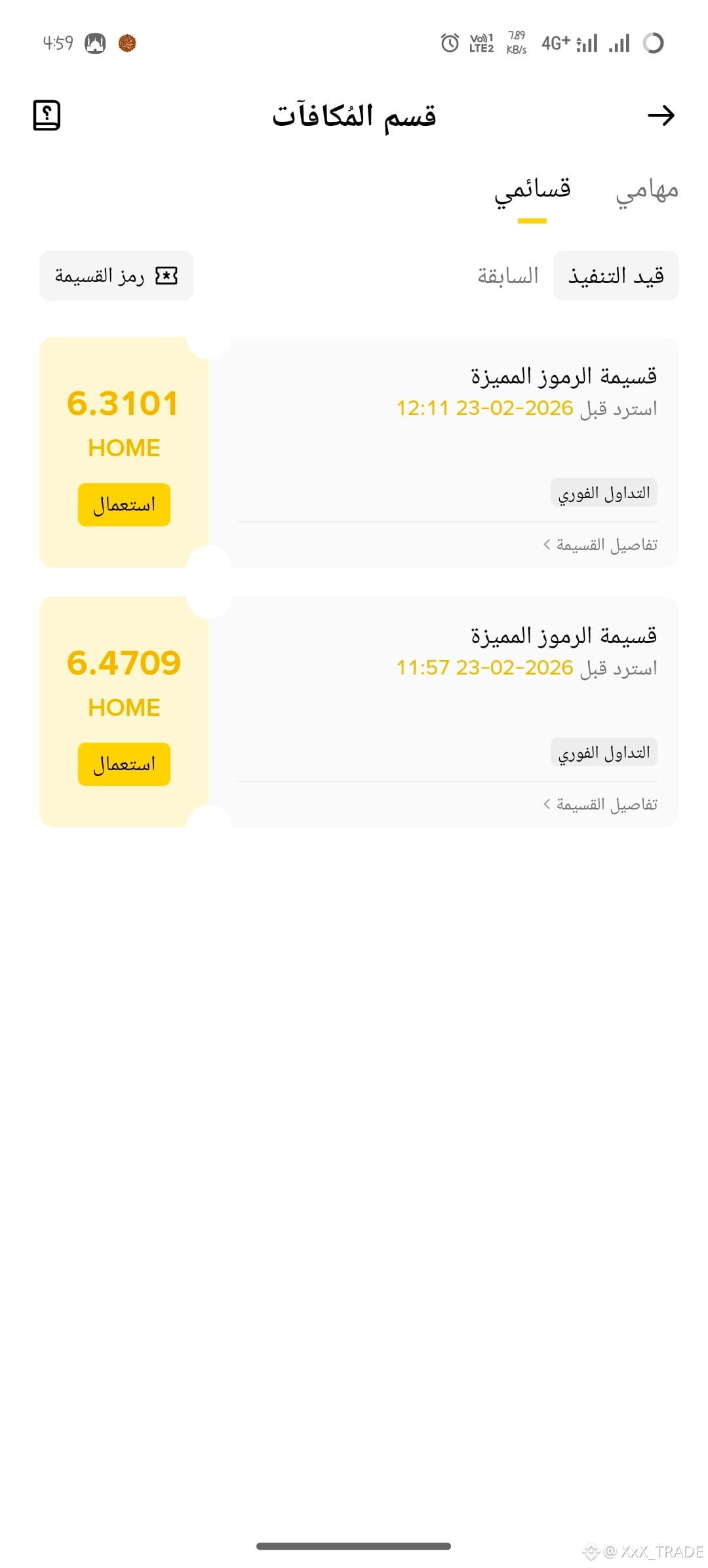Select the قسائمي tab

coord(532,191)
